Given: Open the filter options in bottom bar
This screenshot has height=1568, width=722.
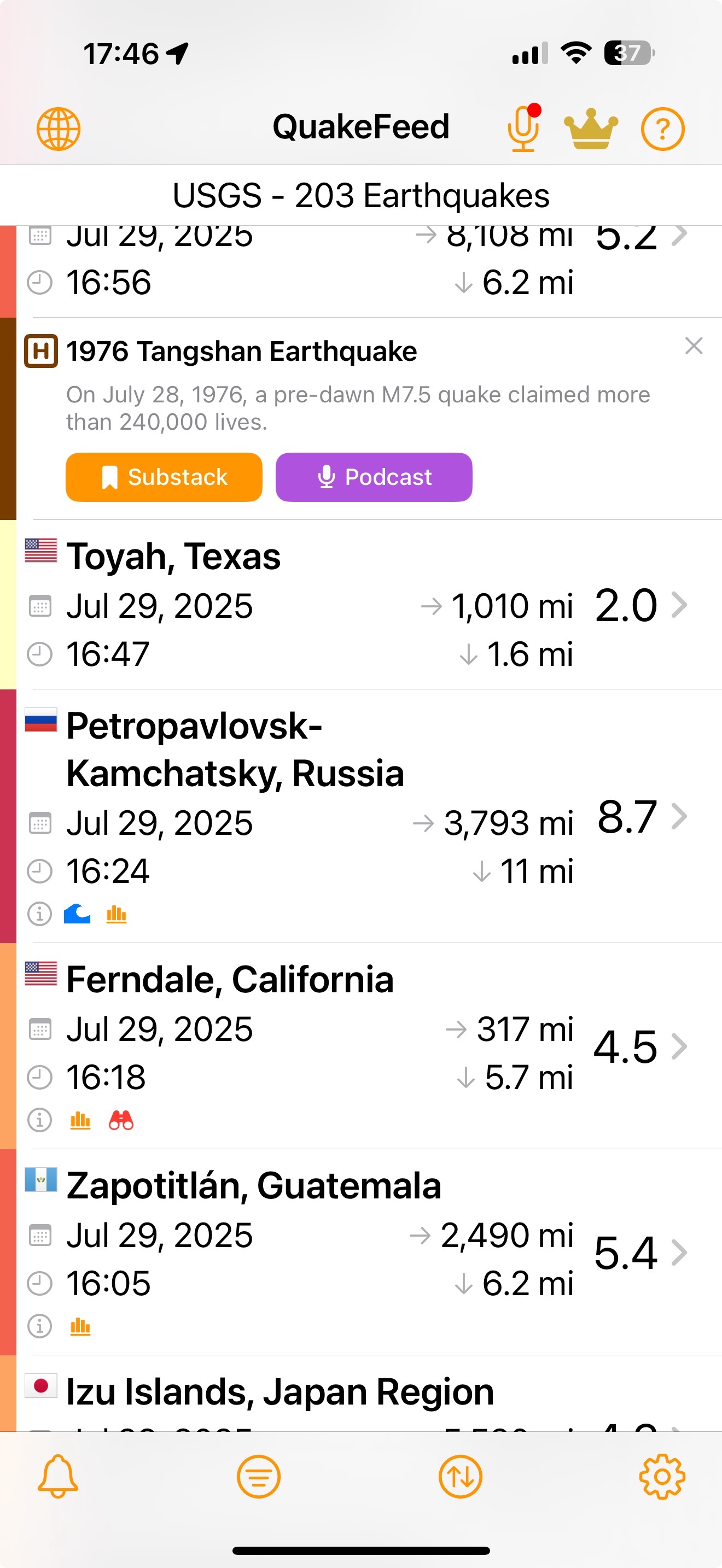Looking at the screenshot, I should pos(259,1476).
